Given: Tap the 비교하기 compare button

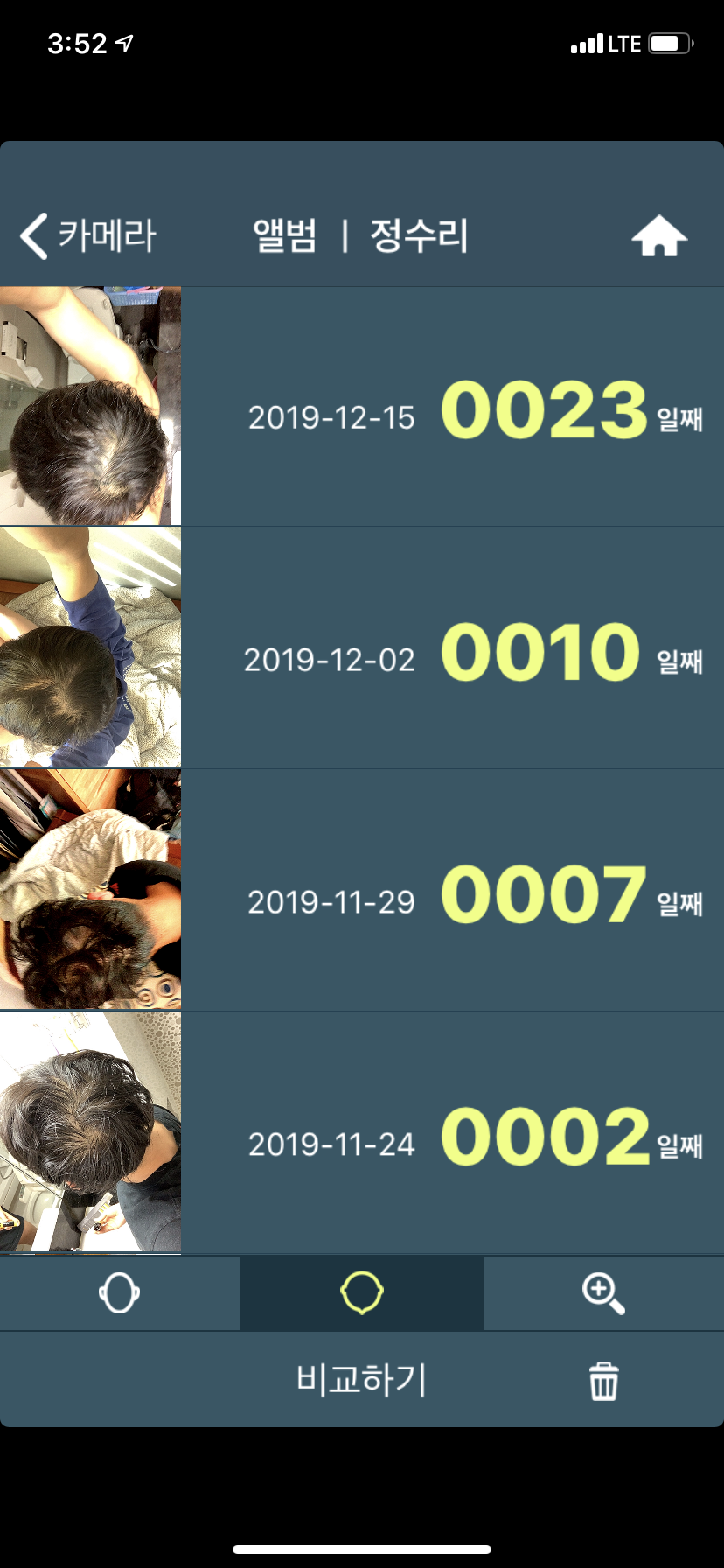Looking at the screenshot, I should coord(361,1380).
